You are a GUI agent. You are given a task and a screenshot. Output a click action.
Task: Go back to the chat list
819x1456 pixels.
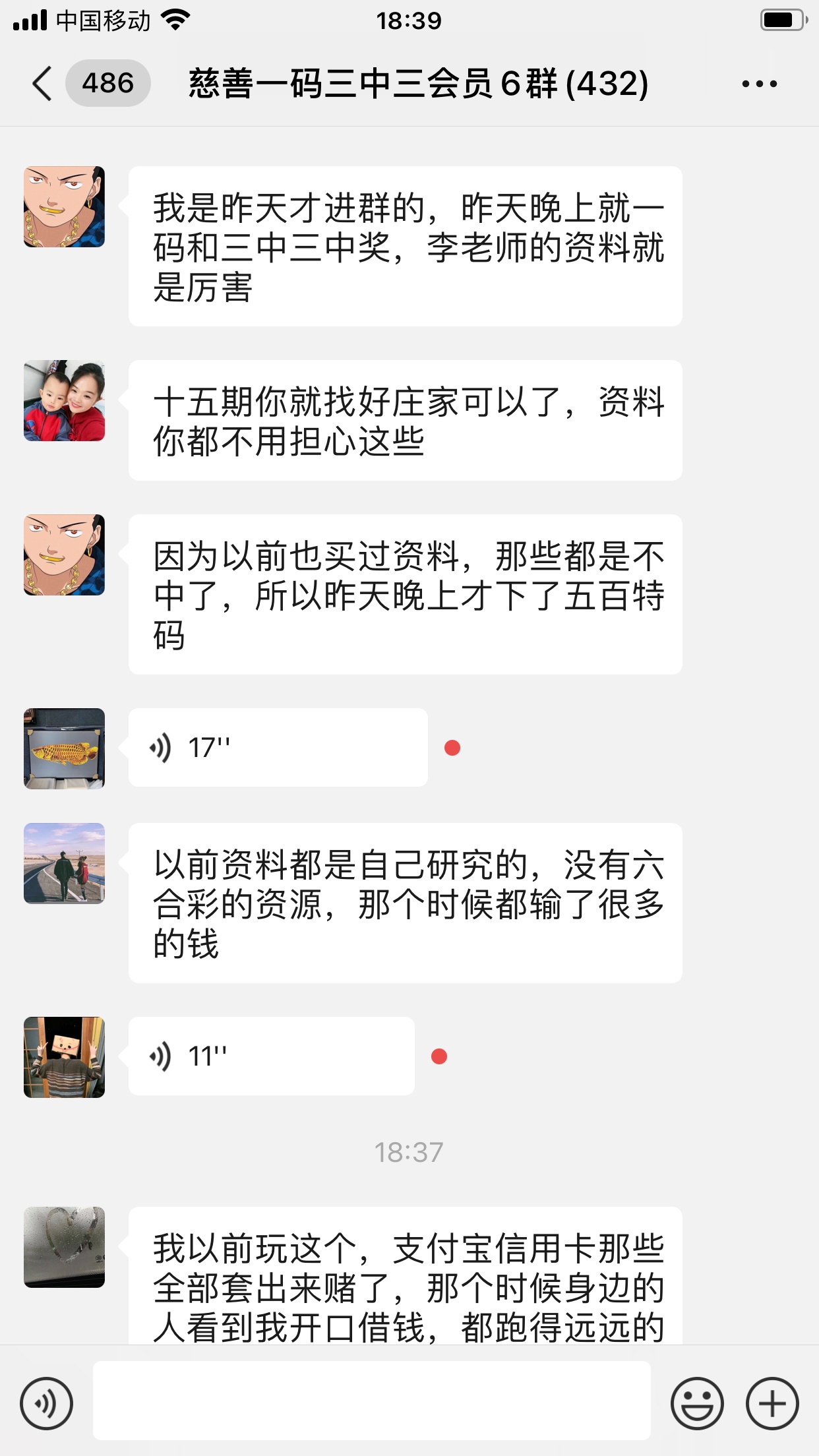(42, 84)
